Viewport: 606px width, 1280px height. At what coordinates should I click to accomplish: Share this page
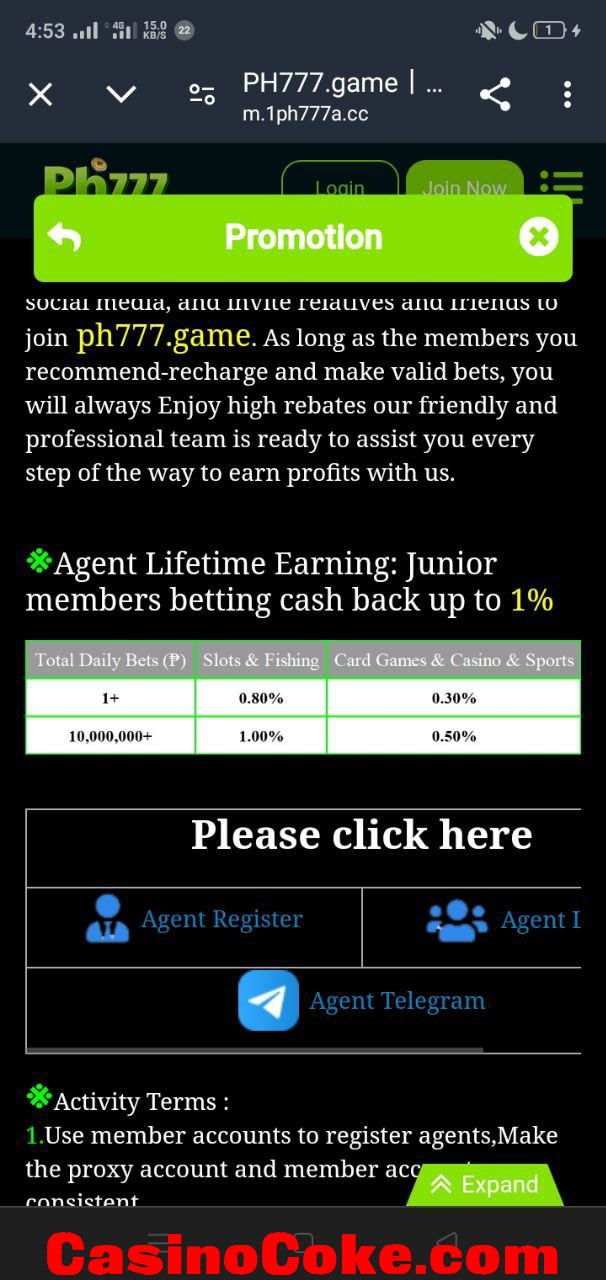(495, 95)
